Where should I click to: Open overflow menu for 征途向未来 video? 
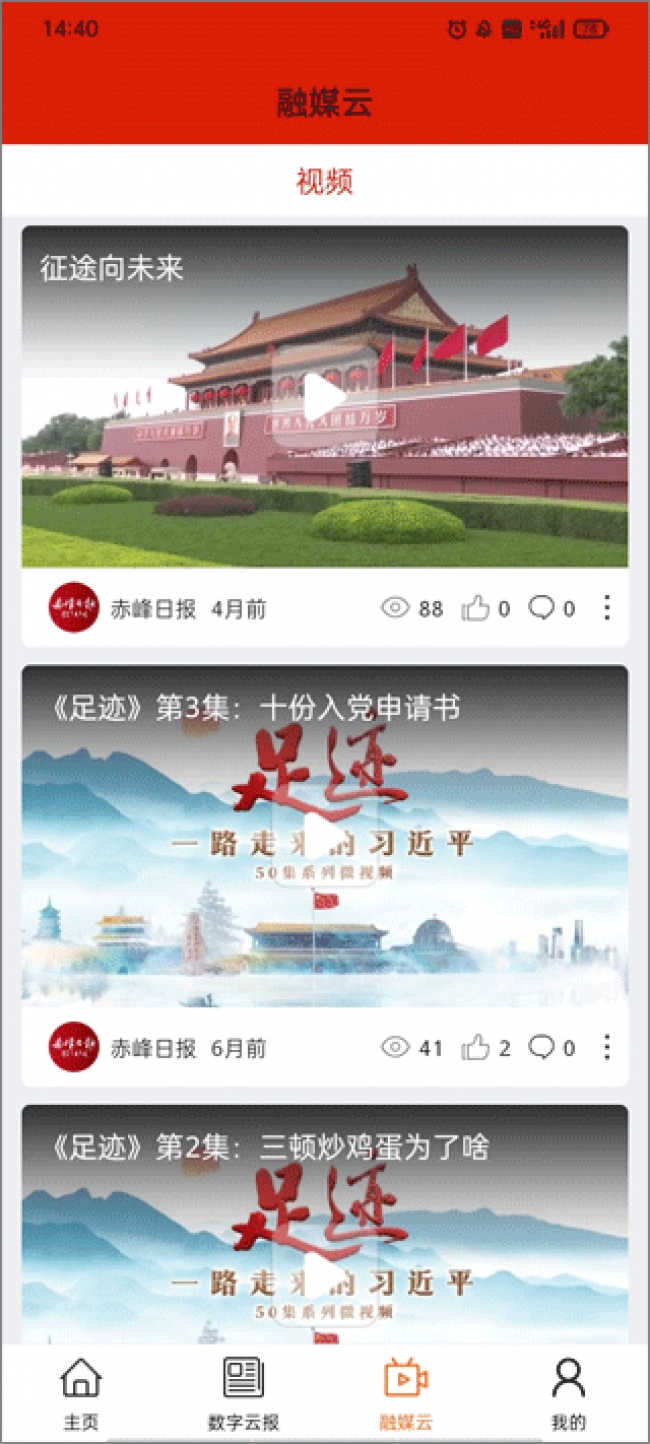click(607, 608)
